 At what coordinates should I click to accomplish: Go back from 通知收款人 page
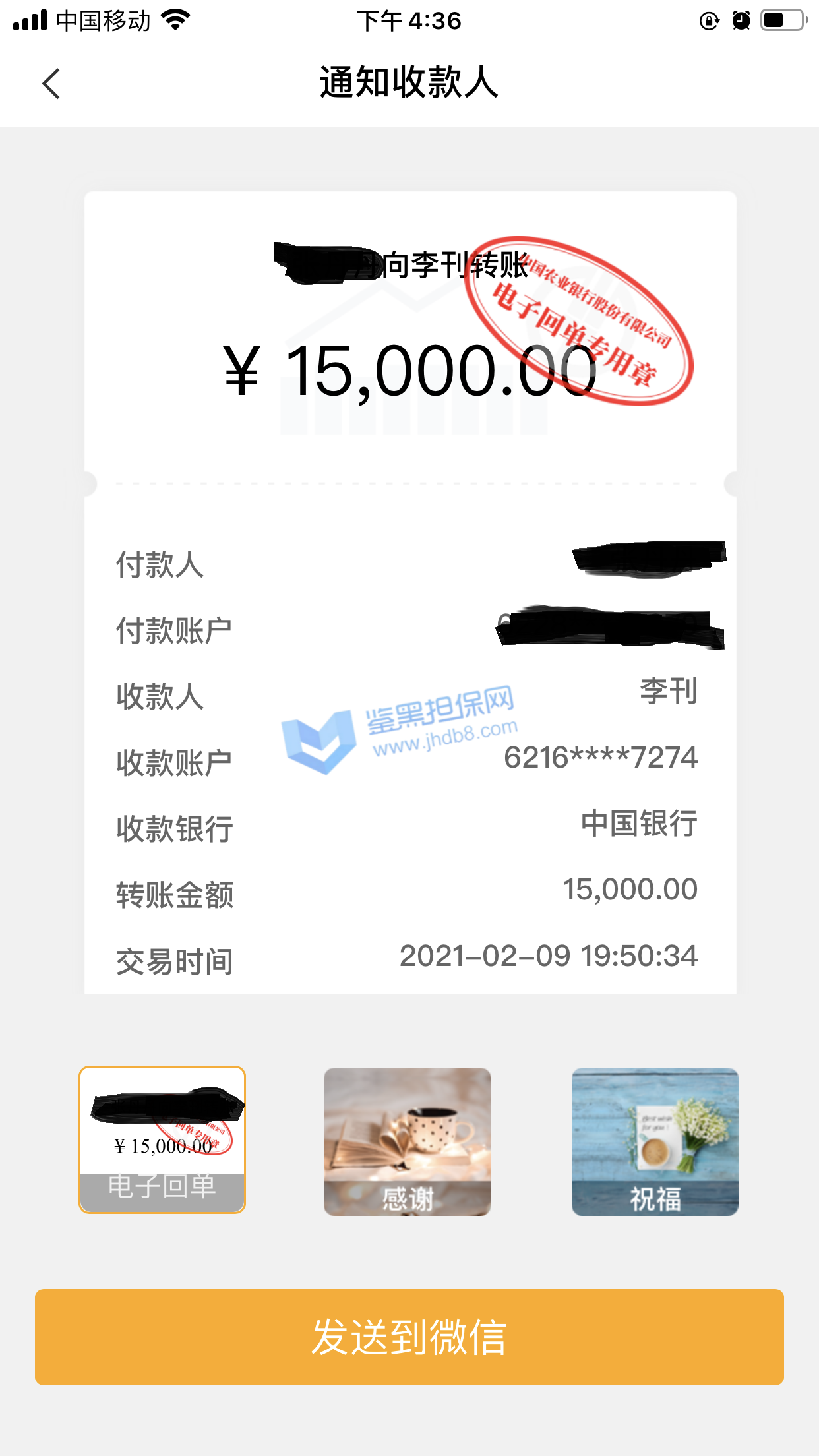51,84
